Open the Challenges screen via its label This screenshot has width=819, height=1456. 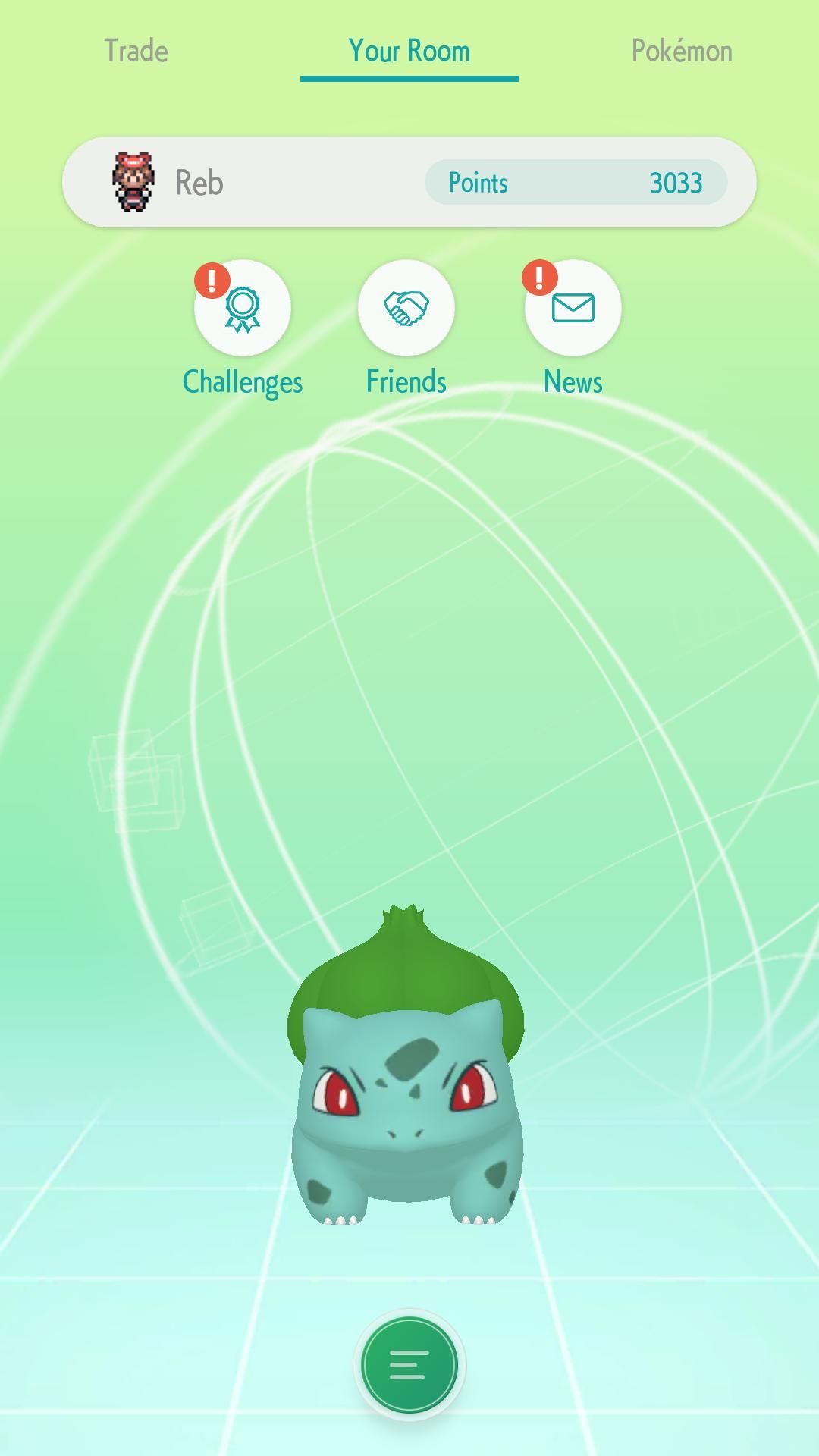pyautogui.click(x=243, y=381)
